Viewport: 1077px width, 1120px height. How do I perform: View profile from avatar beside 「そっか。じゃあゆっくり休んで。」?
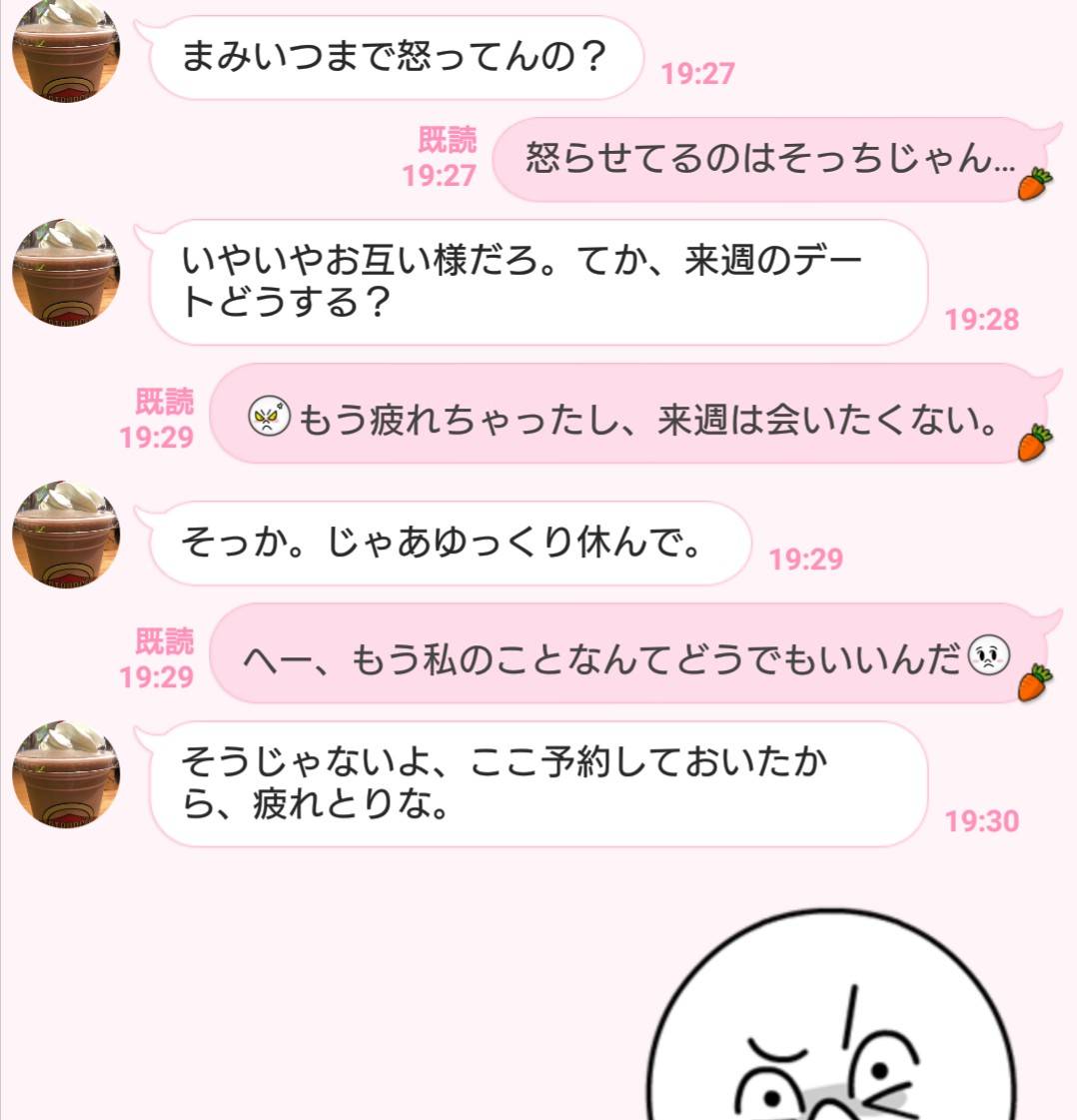(66, 535)
